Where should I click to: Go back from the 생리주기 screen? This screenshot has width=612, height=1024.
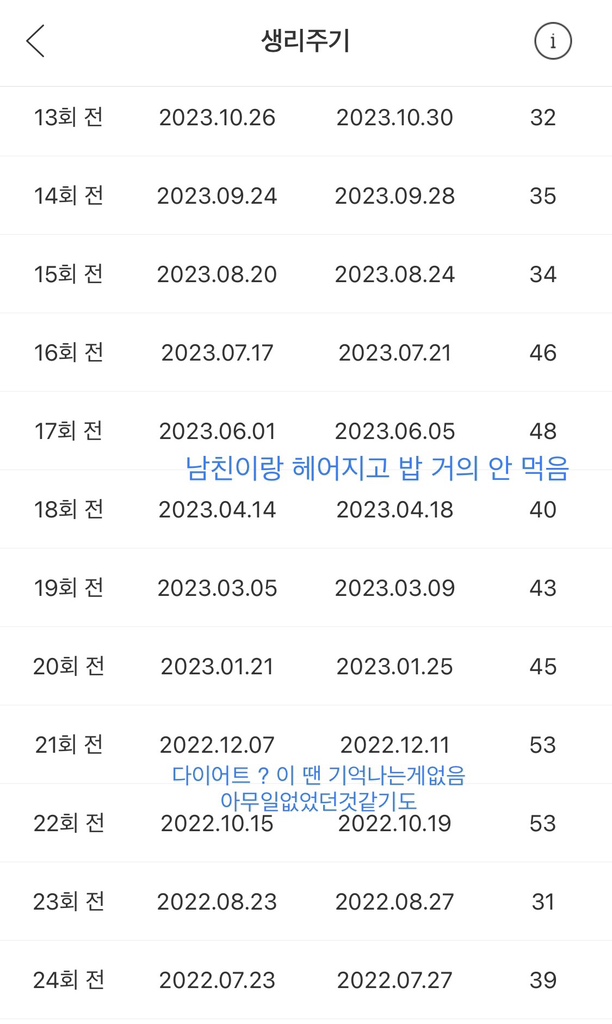pyautogui.click(x=36, y=42)
